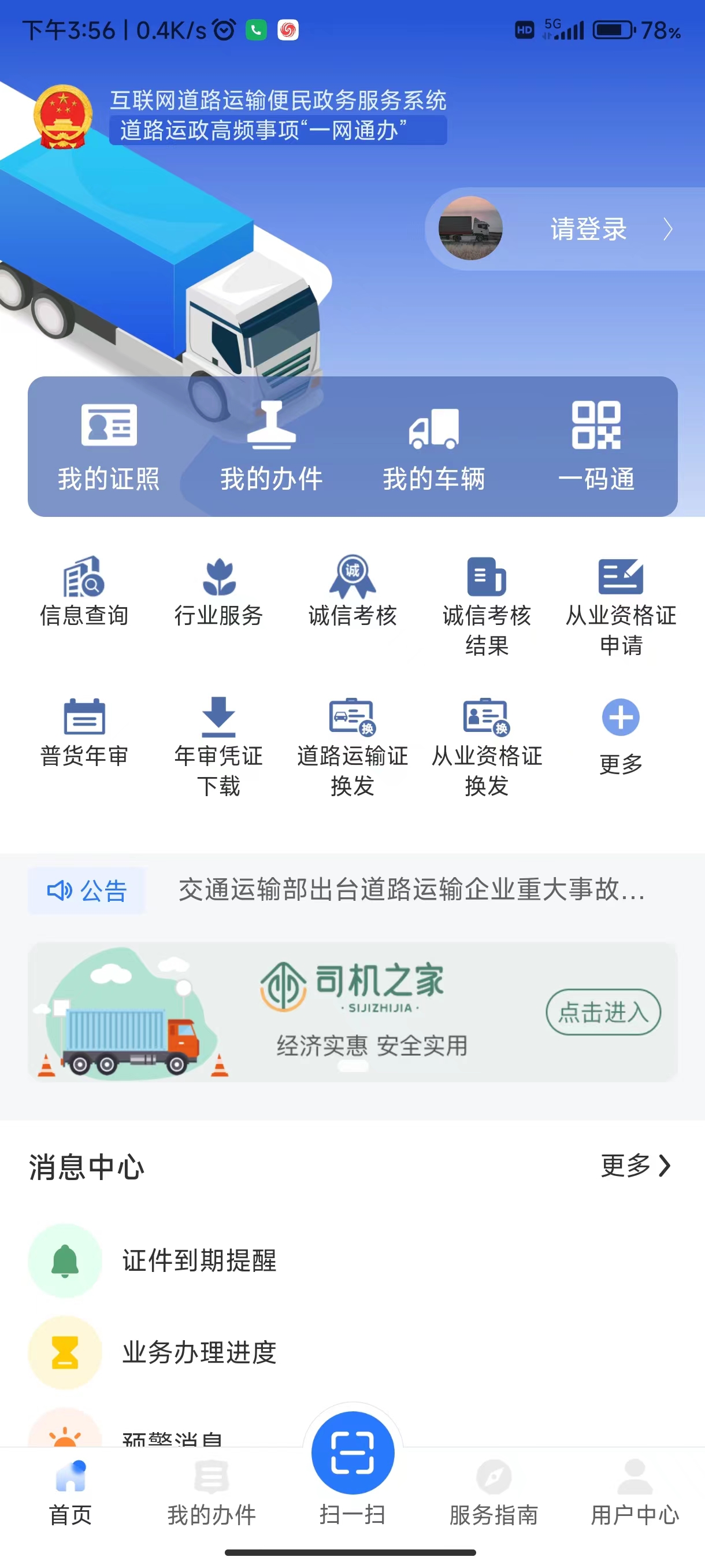Open 诚信考核结果

[487, 607]
